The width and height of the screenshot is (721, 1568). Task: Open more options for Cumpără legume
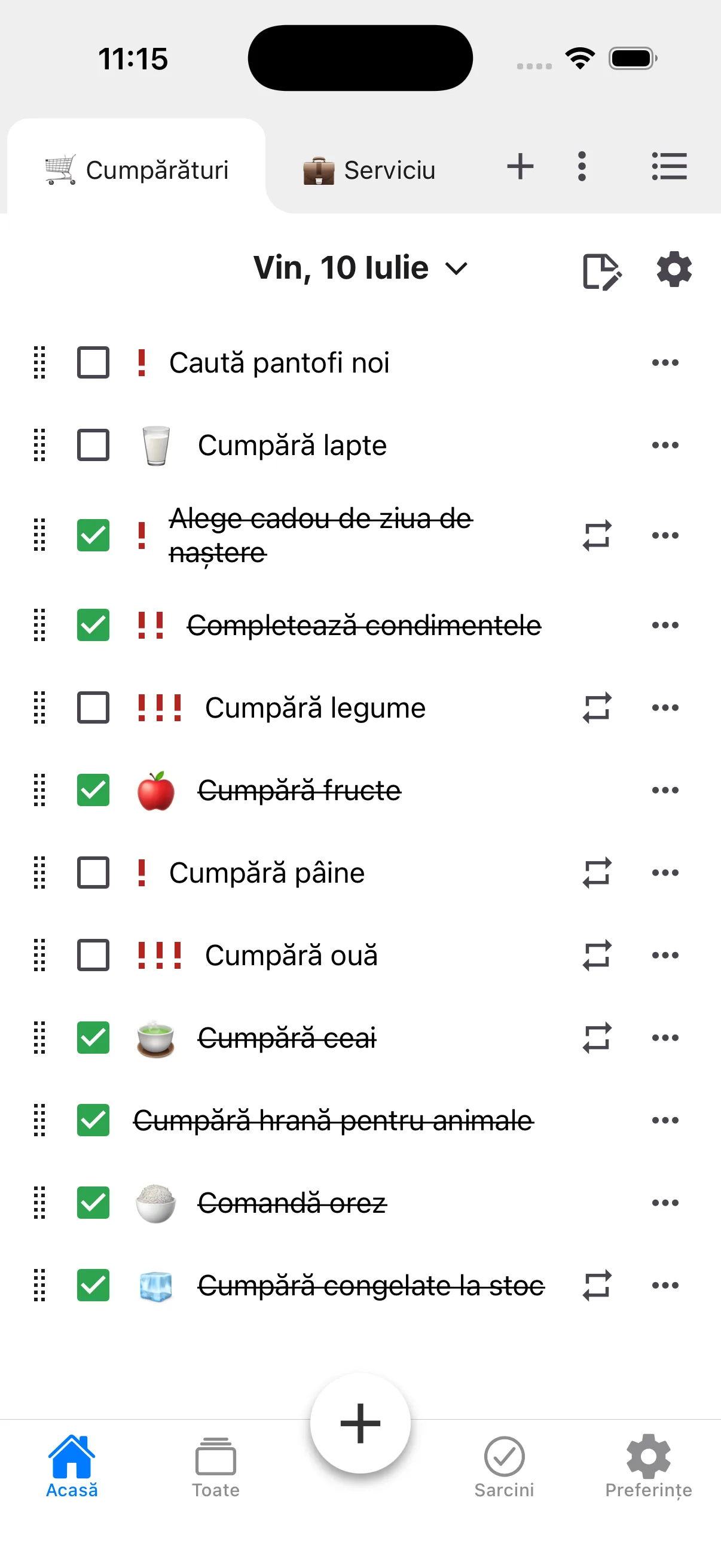(x=665, y=708)
